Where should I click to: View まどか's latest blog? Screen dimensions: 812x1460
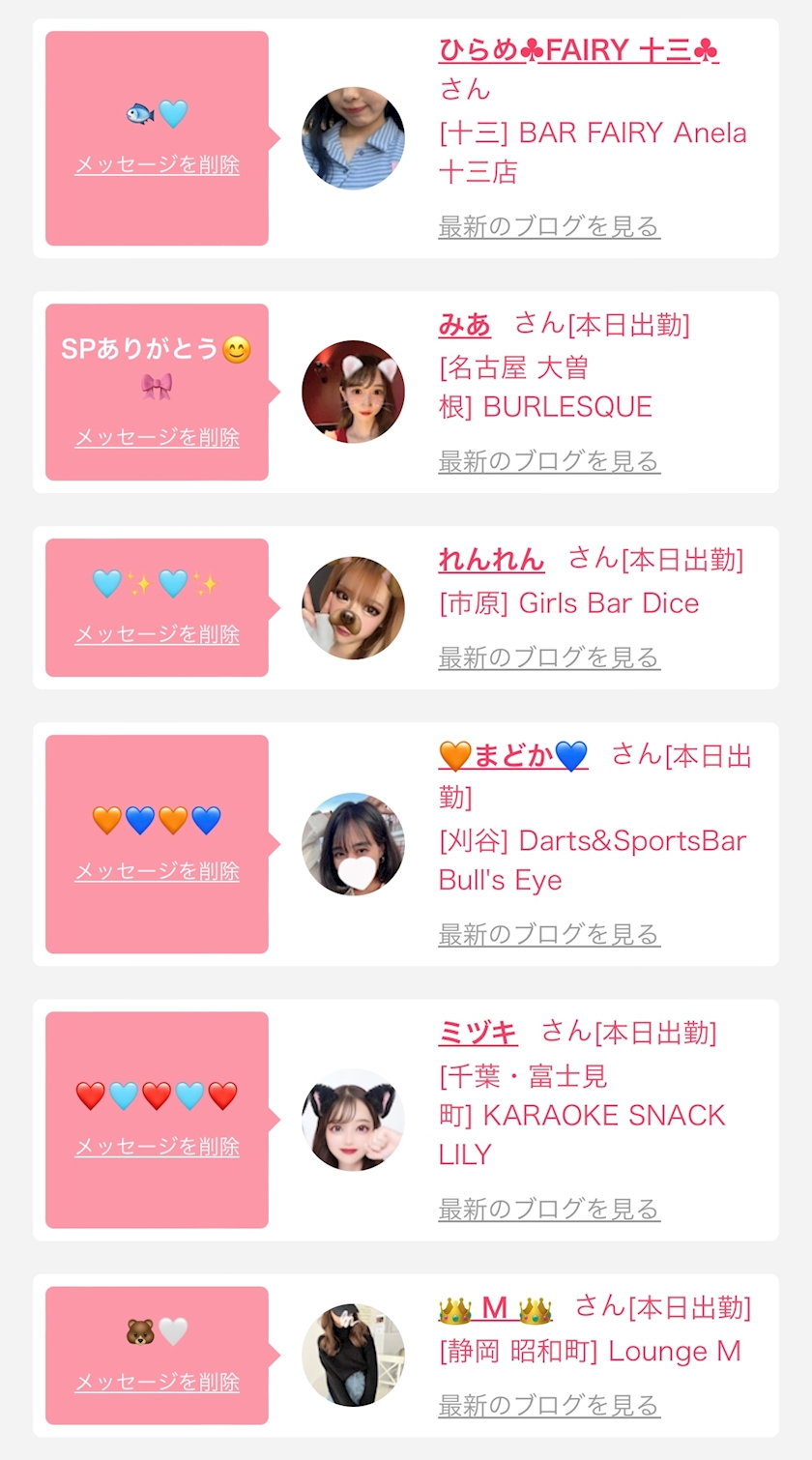pyautogui.click(x=549, y=934)
